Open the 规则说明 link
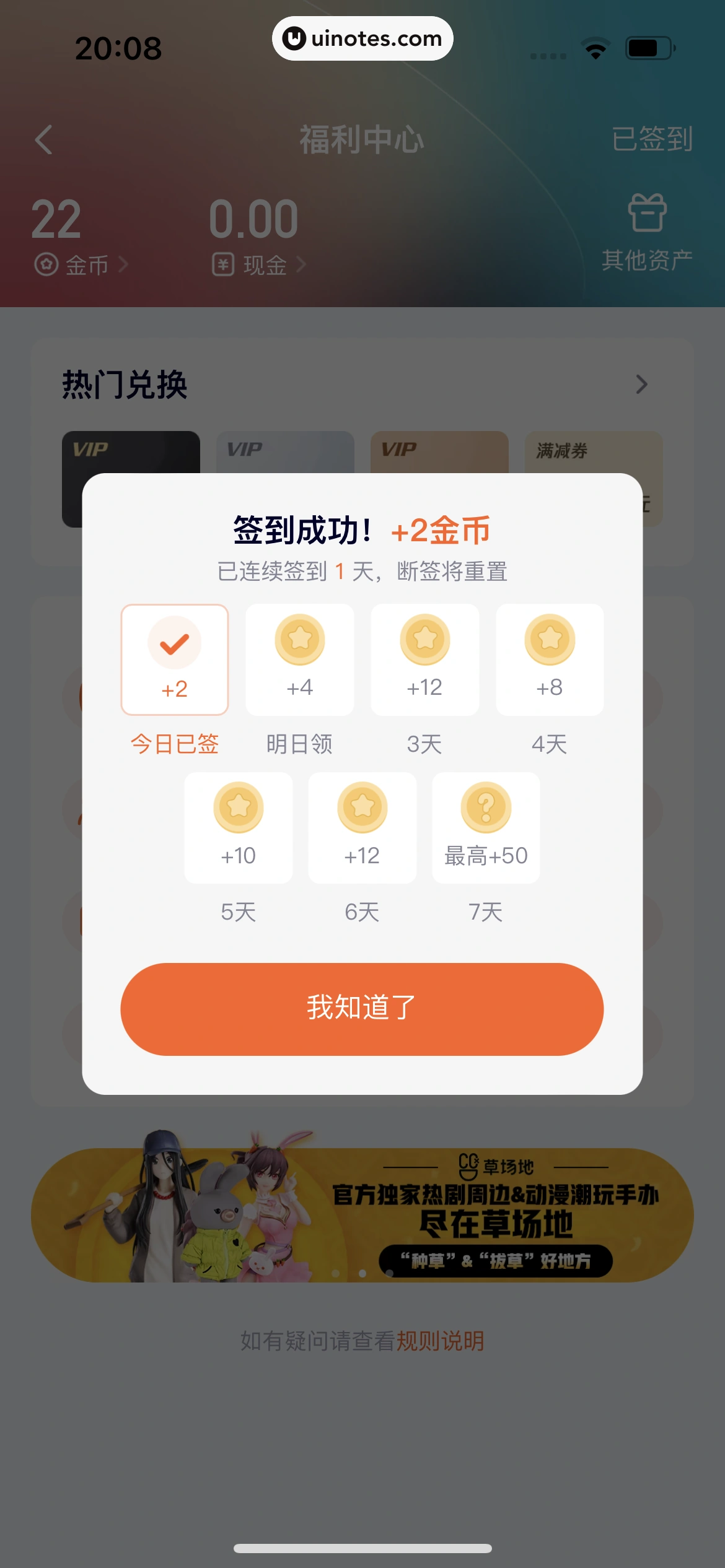Screen dimensions: 725x1568 [440, 1341]
